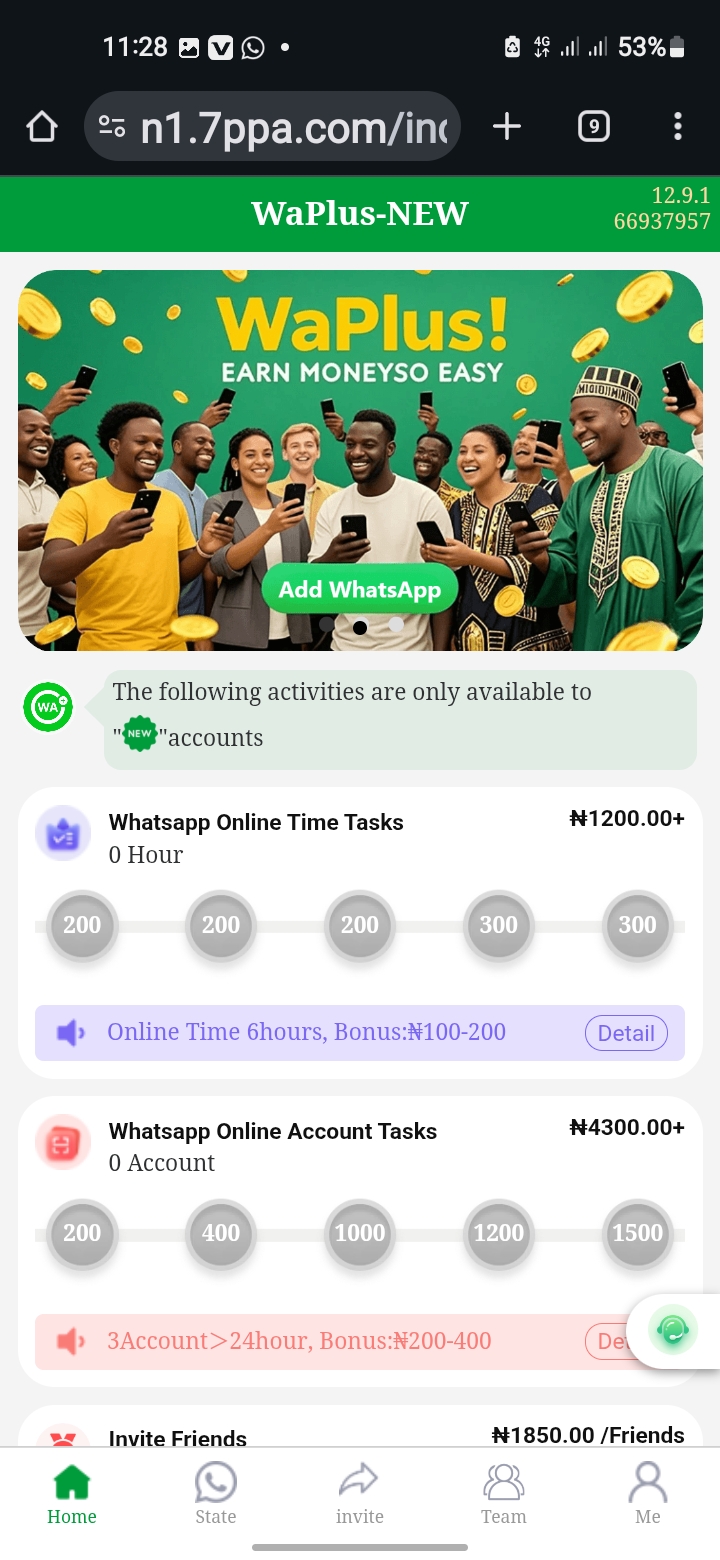Switch to the Home tab
720x1560 pixels.
click(x=72, y=1495)
